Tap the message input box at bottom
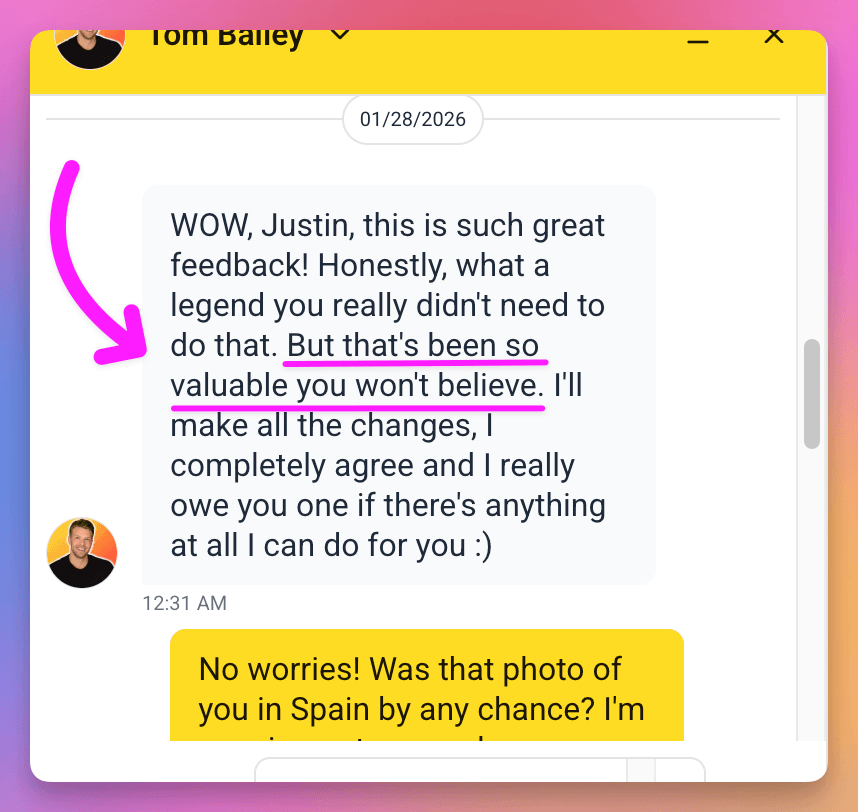The height and width of the screenshot is (812, 858). pos(440,770)
